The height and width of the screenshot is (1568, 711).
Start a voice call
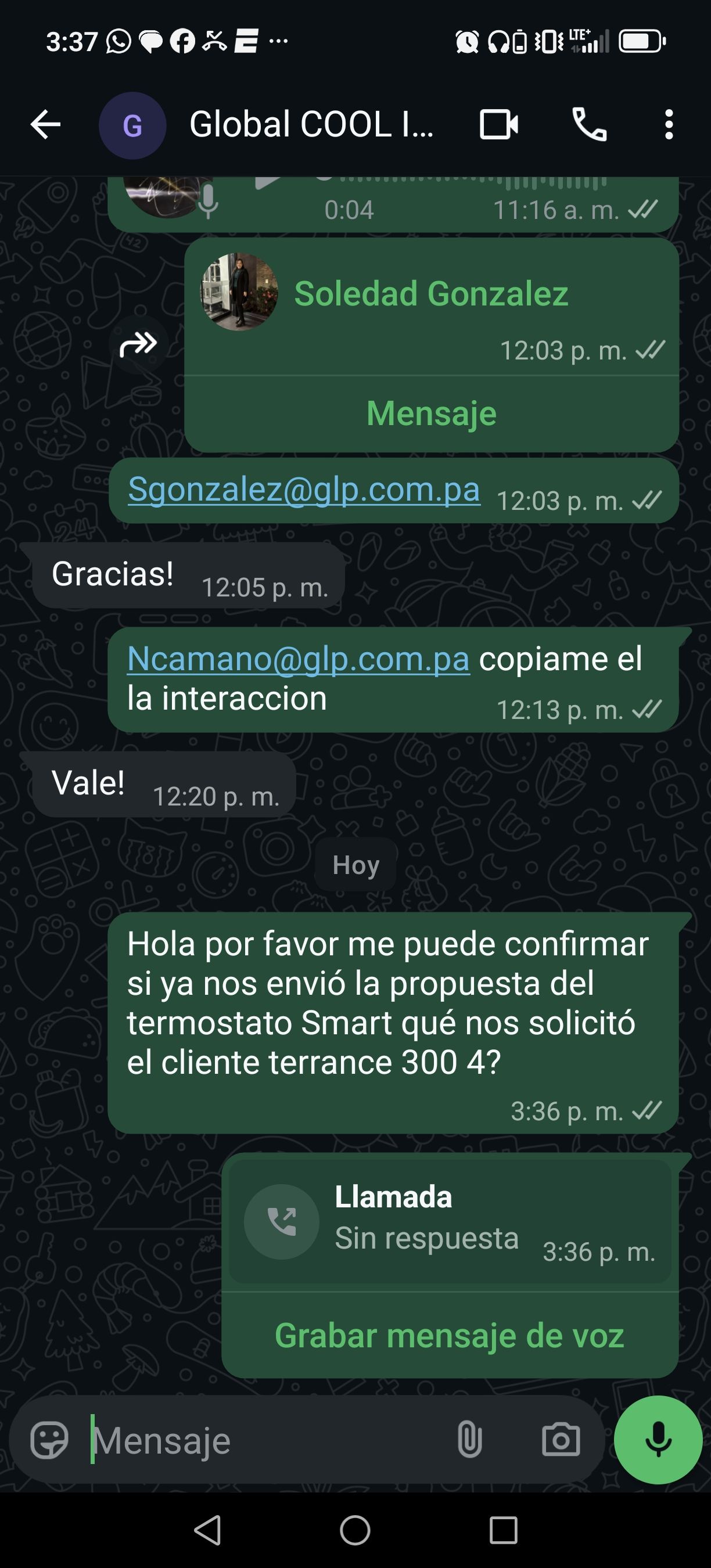pos(589,125)
